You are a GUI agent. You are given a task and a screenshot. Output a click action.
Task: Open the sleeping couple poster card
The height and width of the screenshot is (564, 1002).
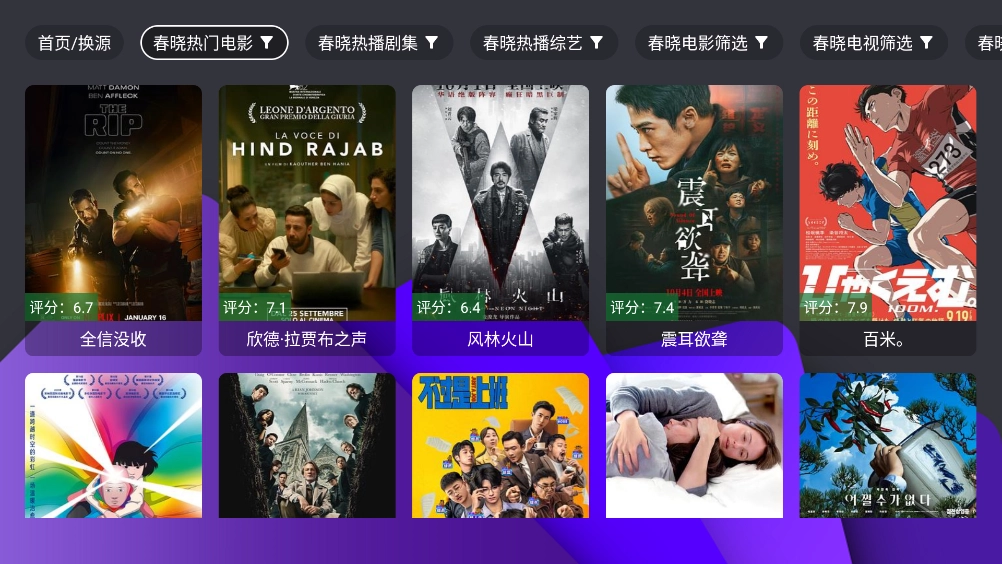tap(694, 445)
